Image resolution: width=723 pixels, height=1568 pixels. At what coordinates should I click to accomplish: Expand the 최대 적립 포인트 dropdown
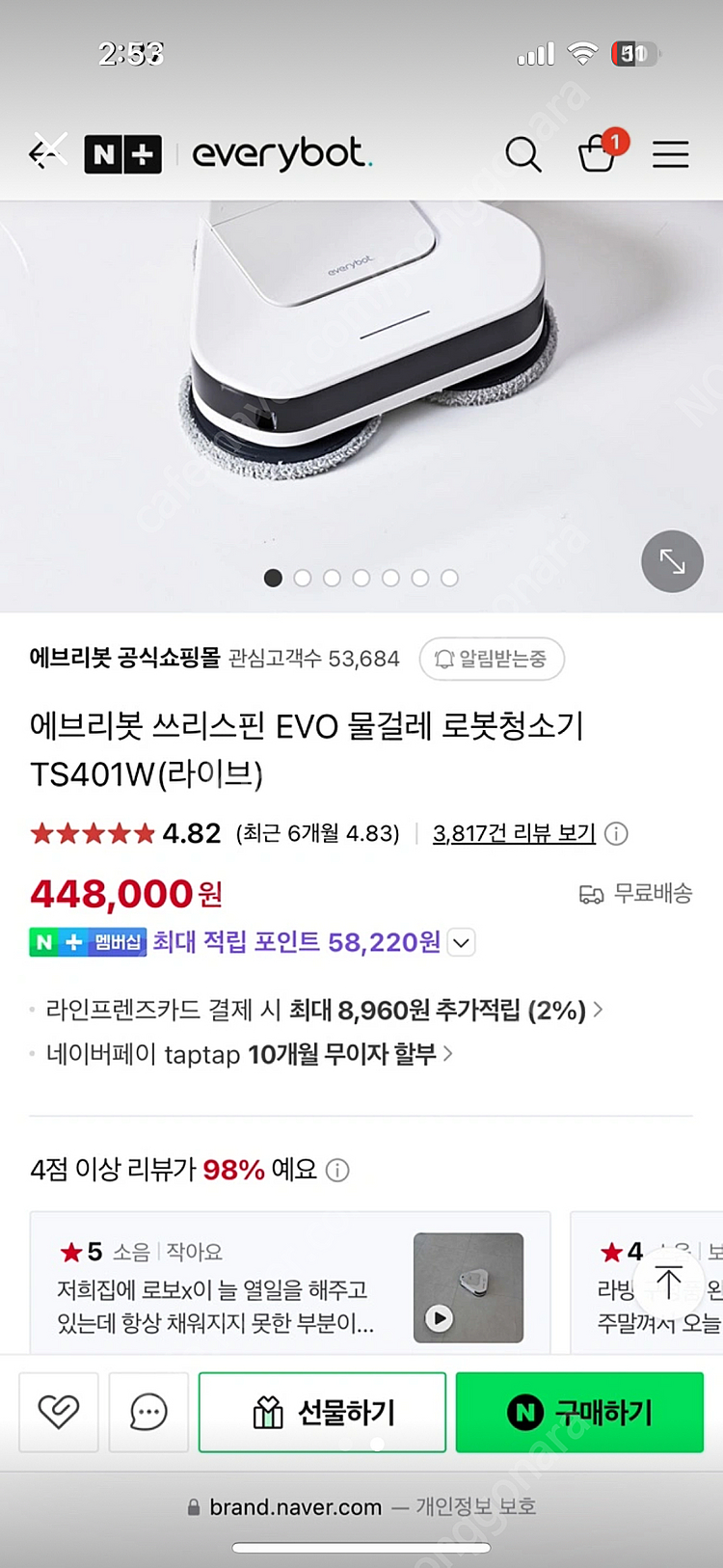pos(462,942)
